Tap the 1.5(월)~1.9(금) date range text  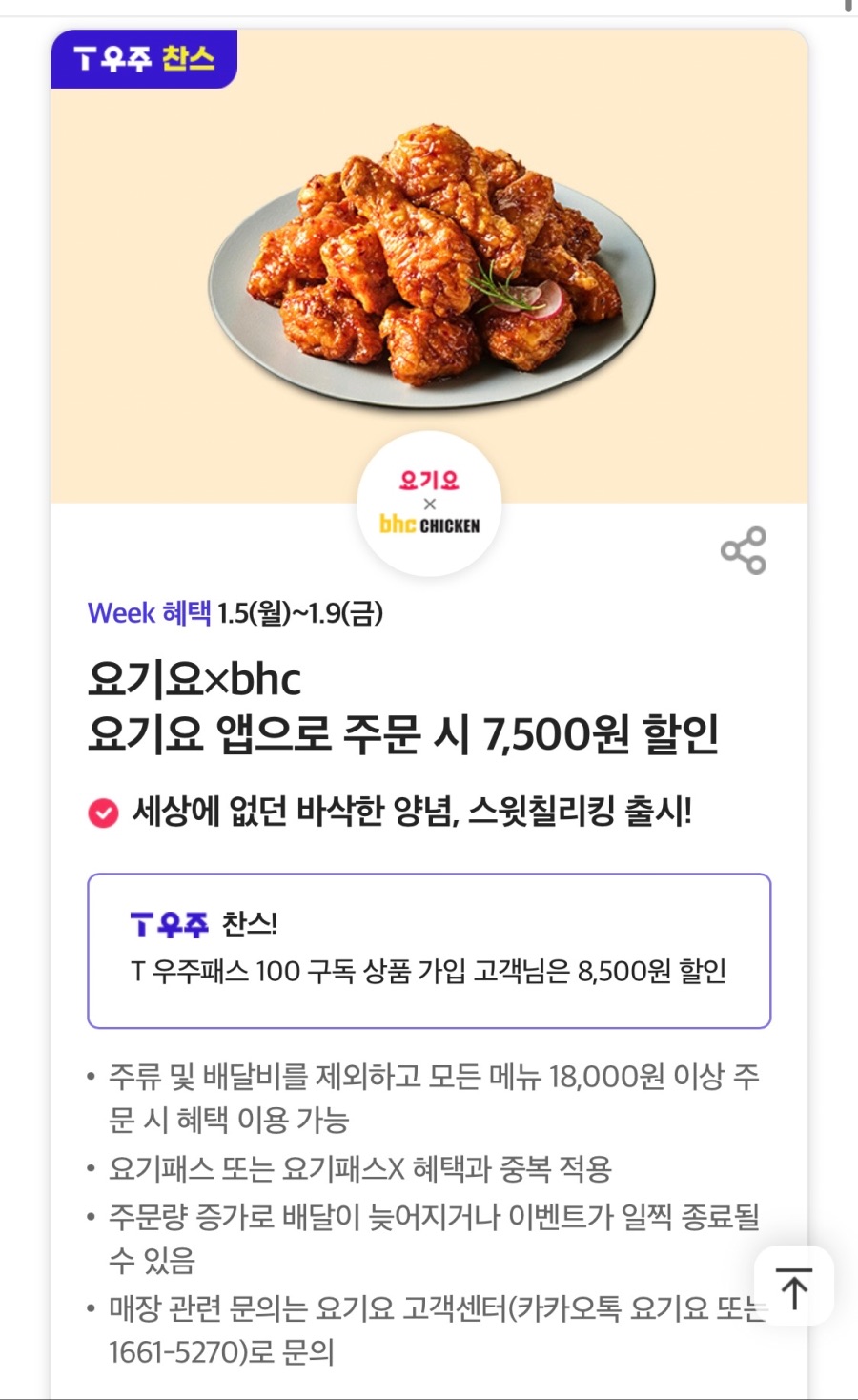[301, 616]
